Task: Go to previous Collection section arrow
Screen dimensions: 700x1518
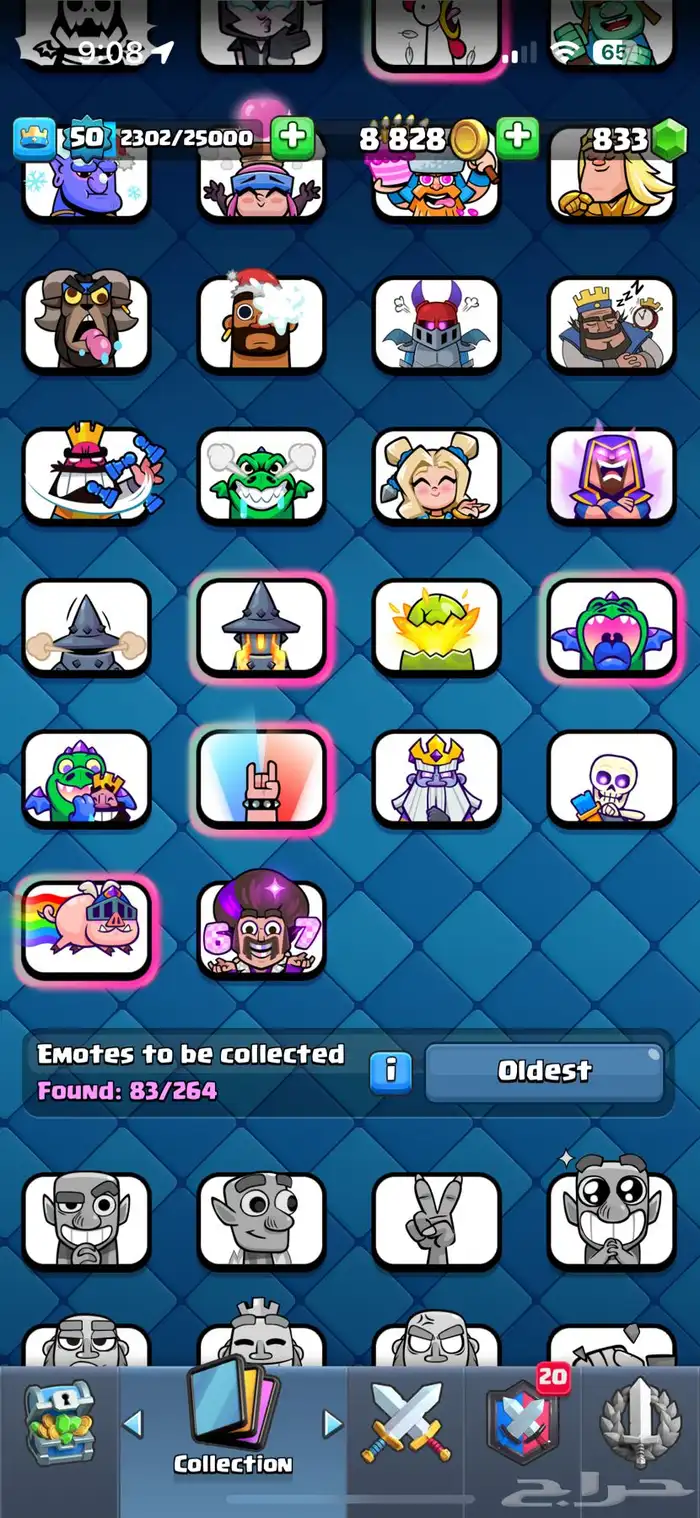Action: (133, 1423)
